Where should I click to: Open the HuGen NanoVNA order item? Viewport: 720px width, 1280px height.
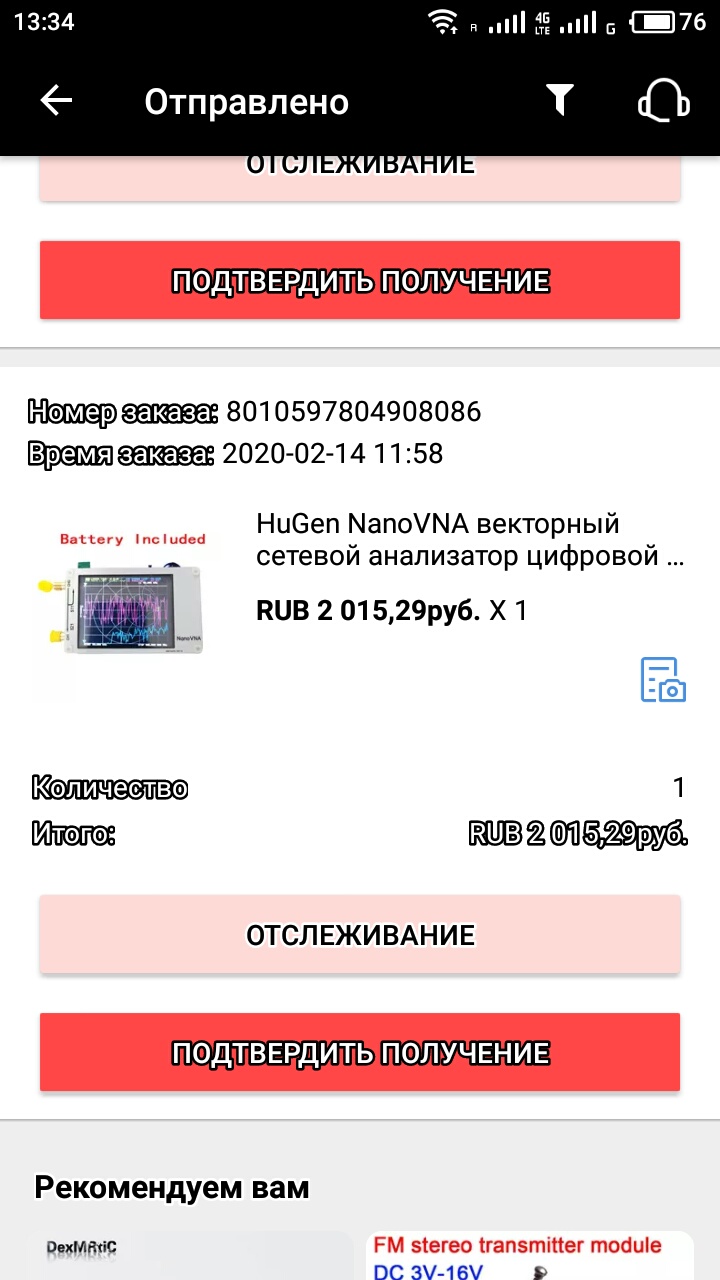(470, 541)
